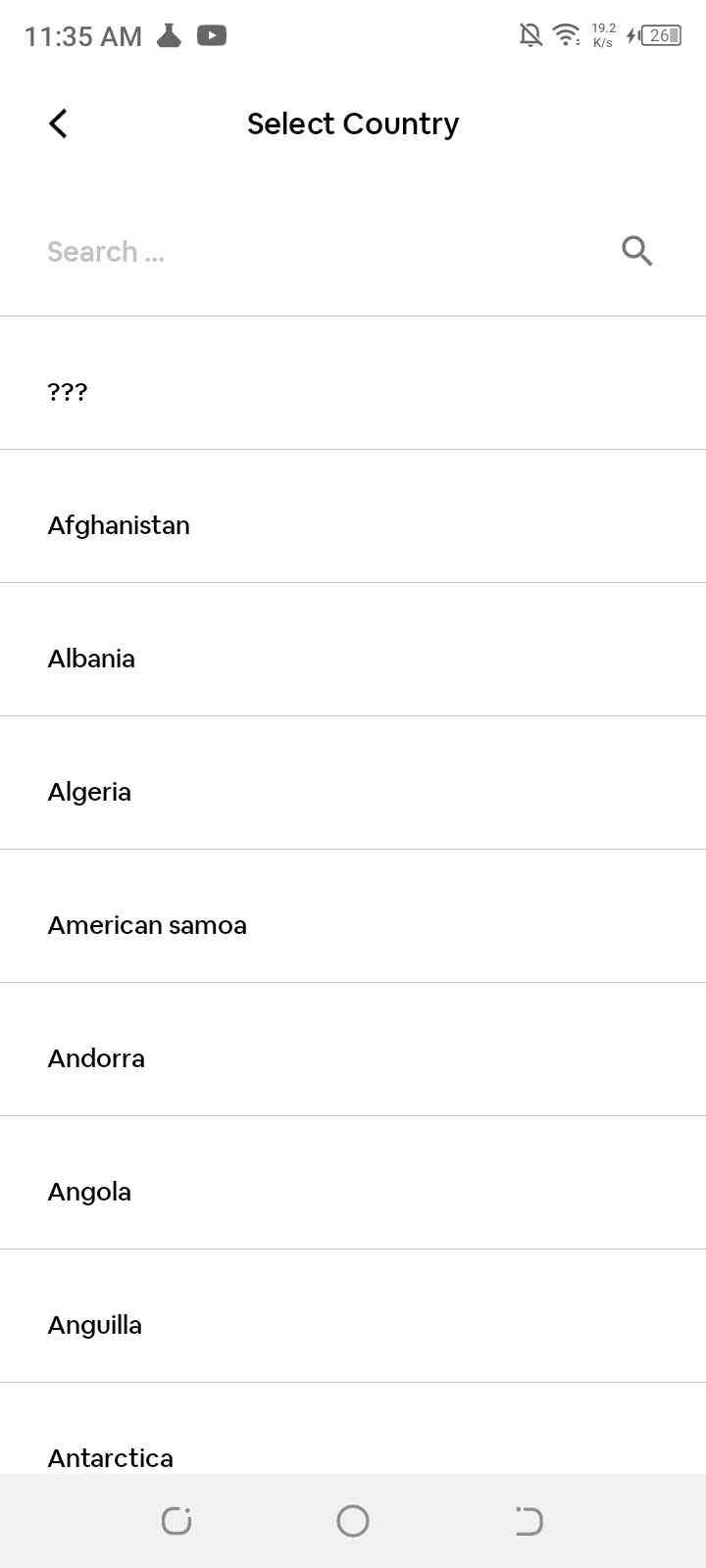Screen dimensions: 706x1568
Task: Tap the search magnifier icon
Action: pos(636,252)
